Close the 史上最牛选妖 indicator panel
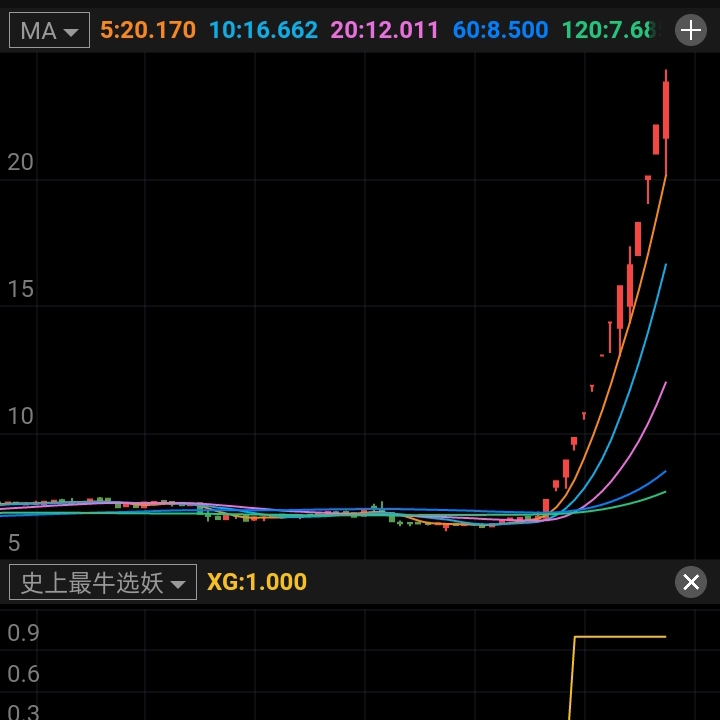Image resolution: width=720 pixels, height=720 pixels. tap(691, 582)
